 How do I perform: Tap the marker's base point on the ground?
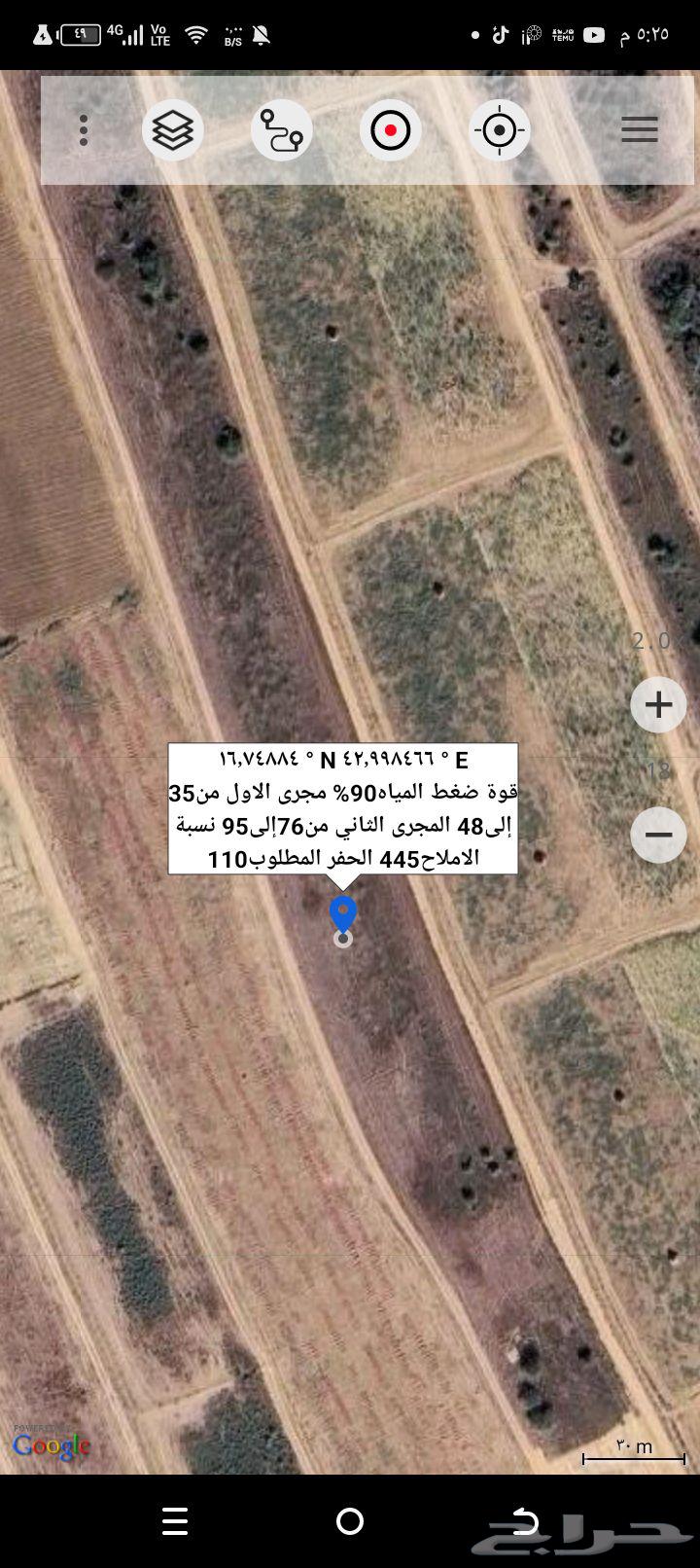[342, 940]
